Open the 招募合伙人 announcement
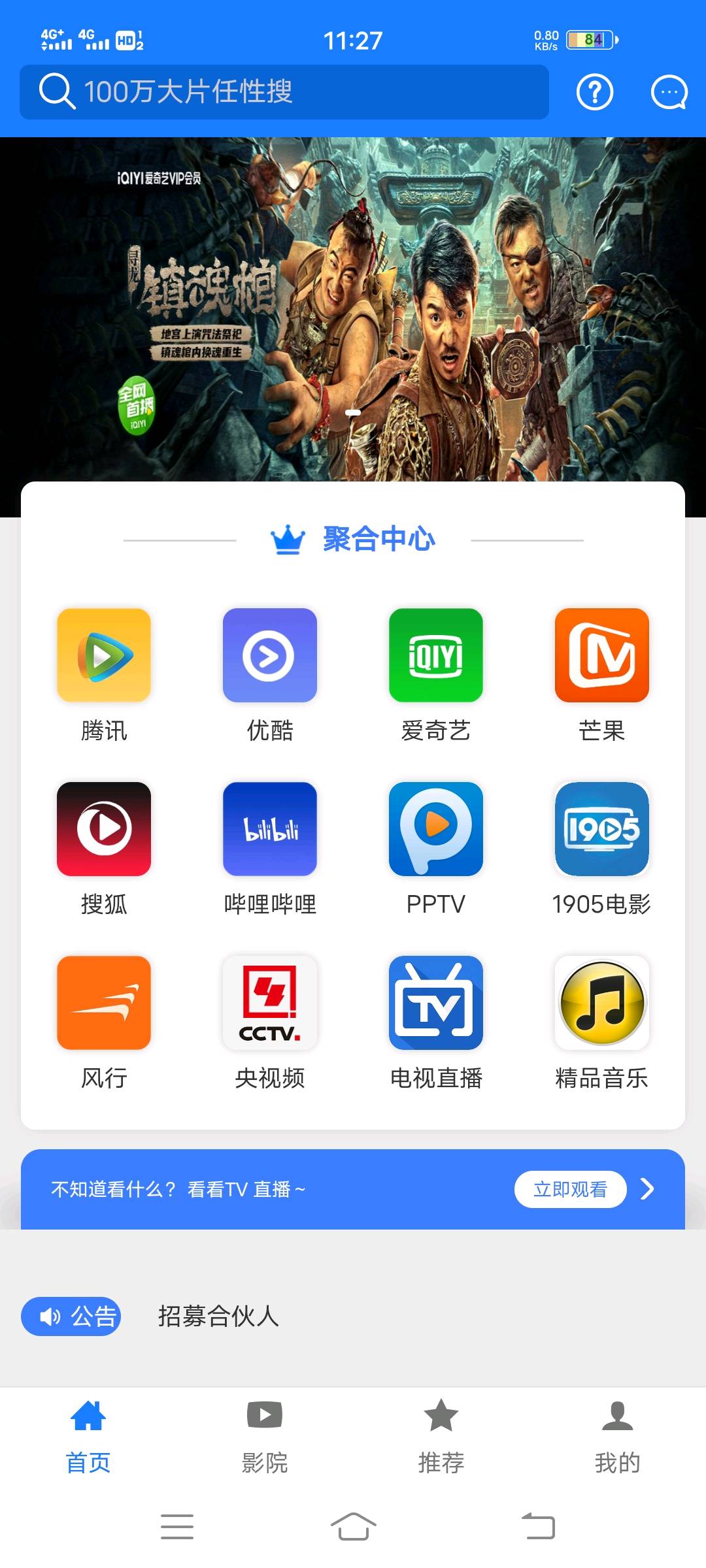 218,1316
